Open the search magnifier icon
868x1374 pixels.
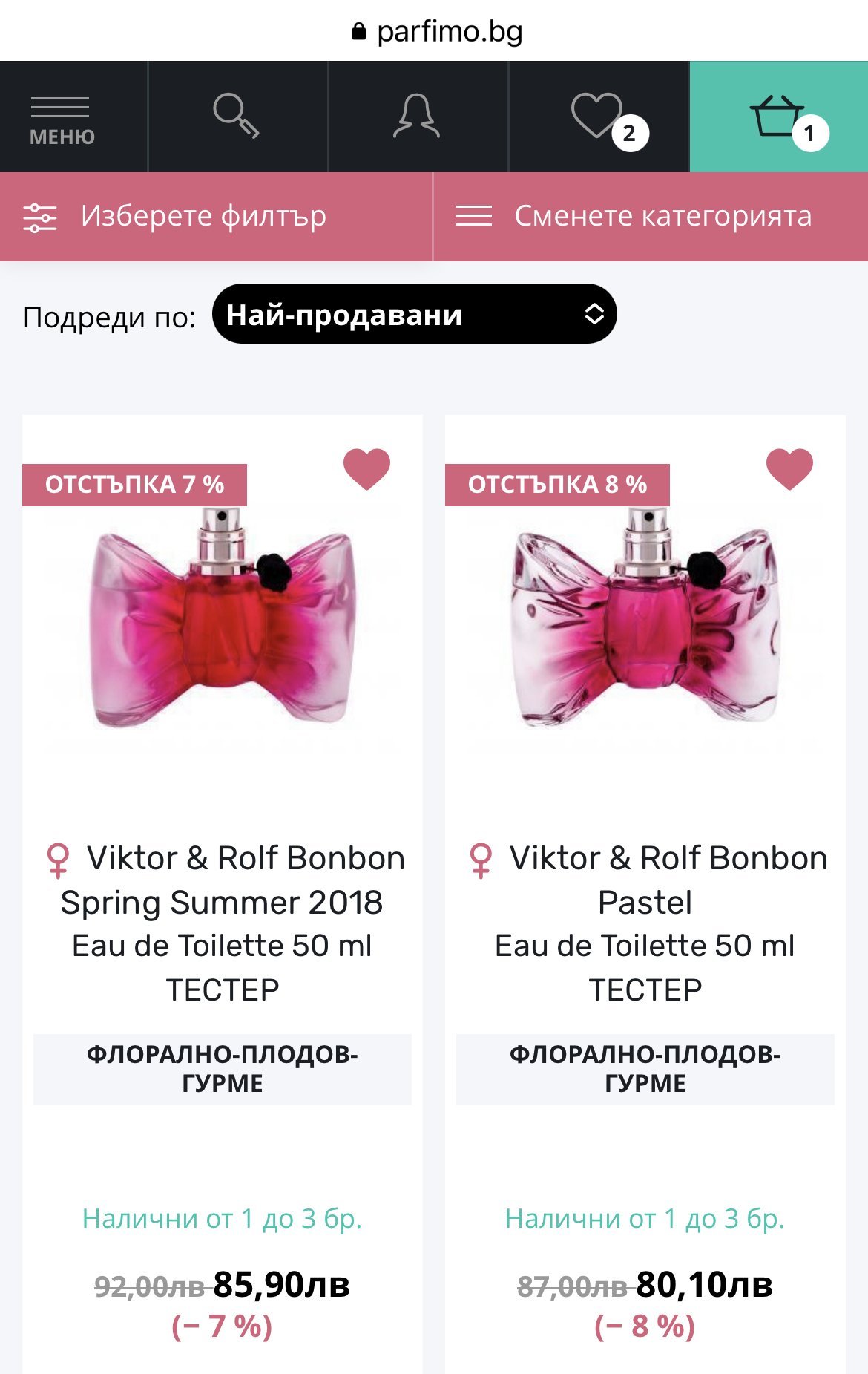coord(237,116)
